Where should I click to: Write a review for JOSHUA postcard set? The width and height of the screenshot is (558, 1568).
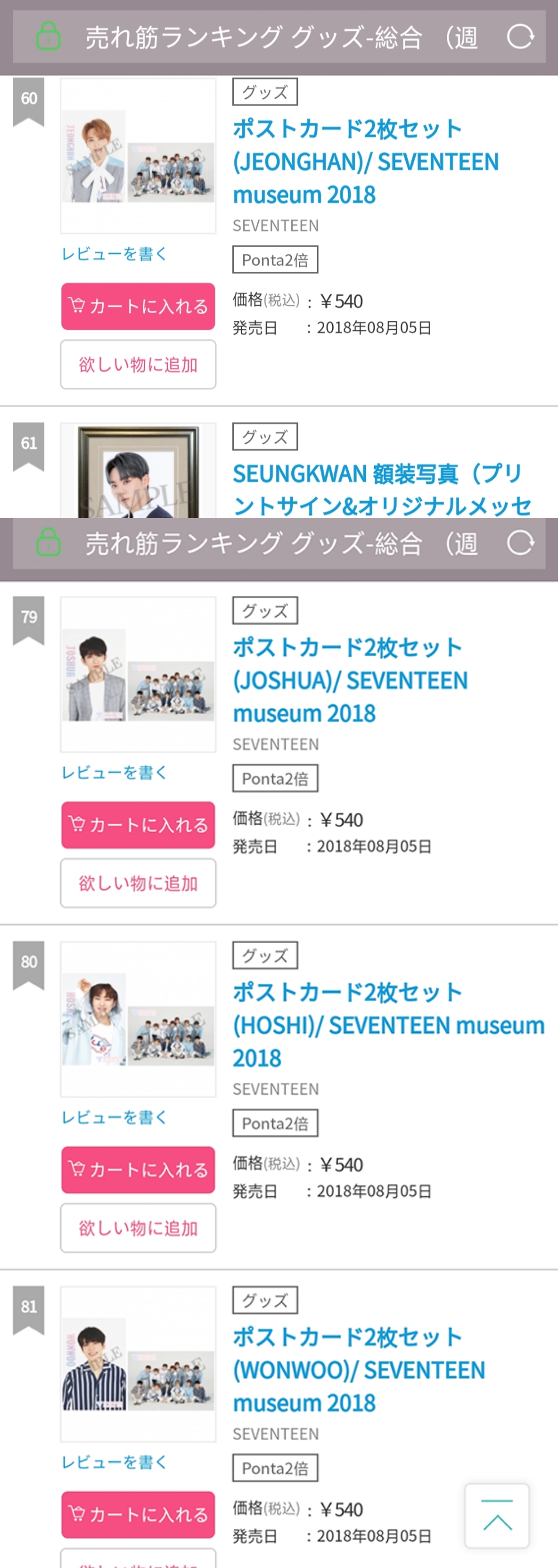point(114,772)
